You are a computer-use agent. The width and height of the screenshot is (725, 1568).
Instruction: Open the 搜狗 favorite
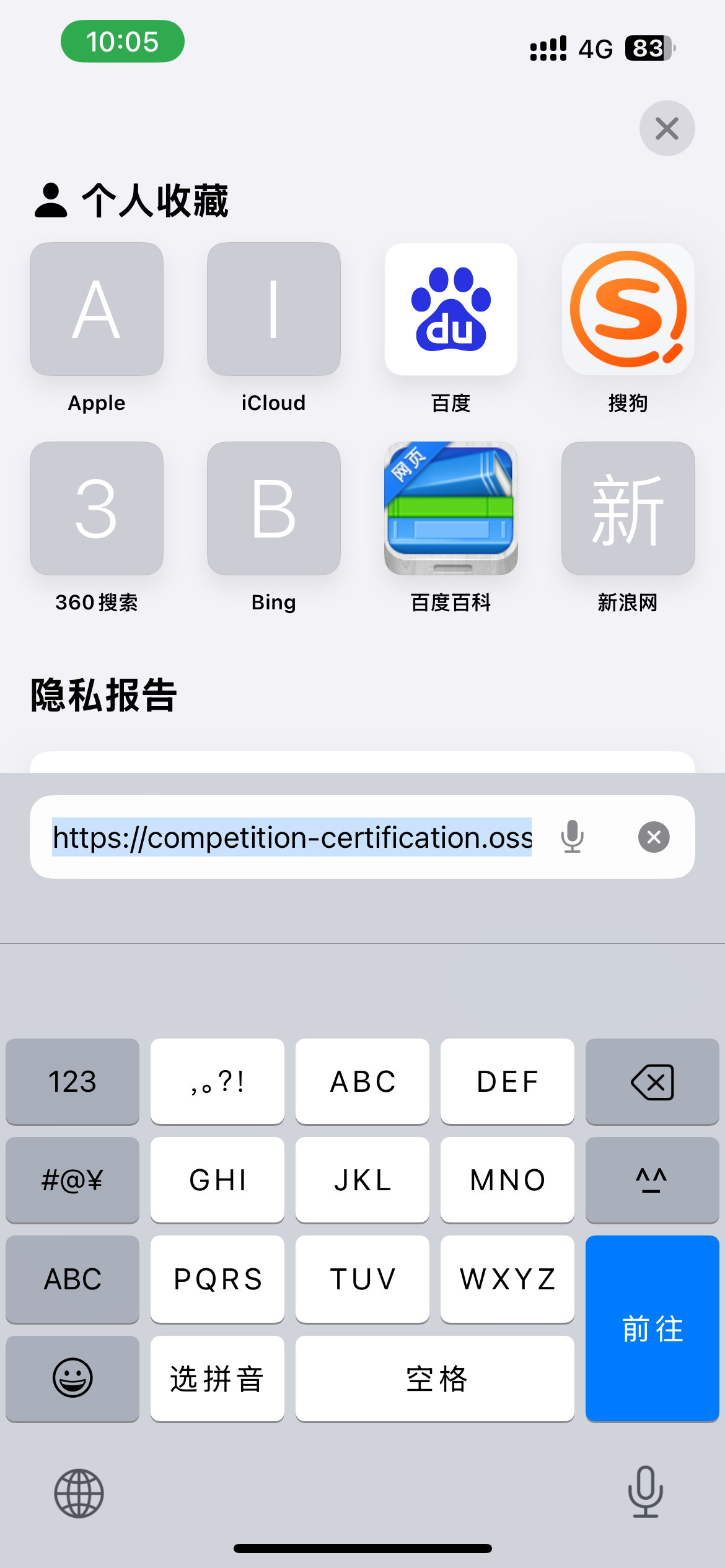pos(628,310)
